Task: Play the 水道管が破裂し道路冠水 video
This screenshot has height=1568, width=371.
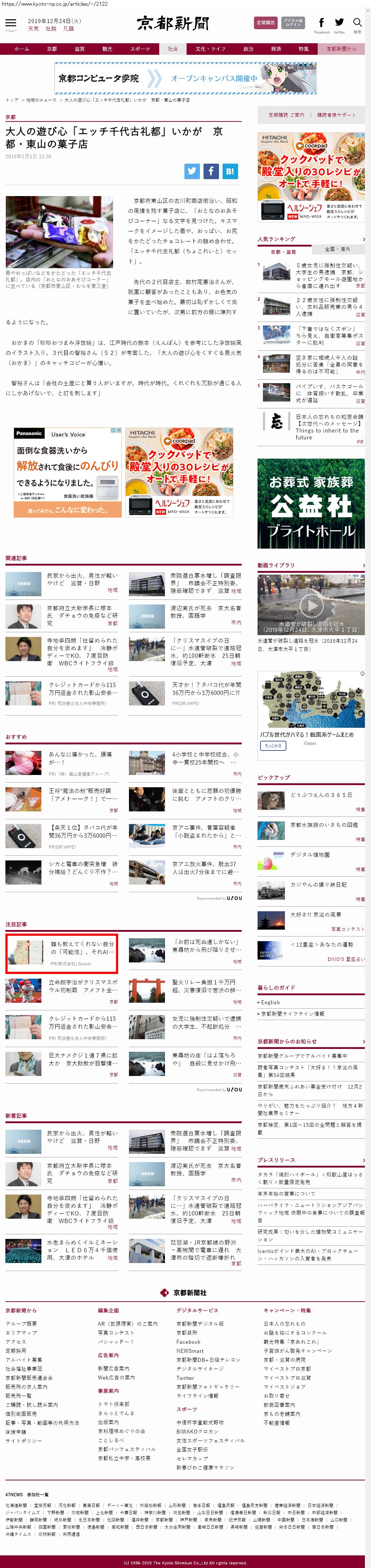Action: 311,605
